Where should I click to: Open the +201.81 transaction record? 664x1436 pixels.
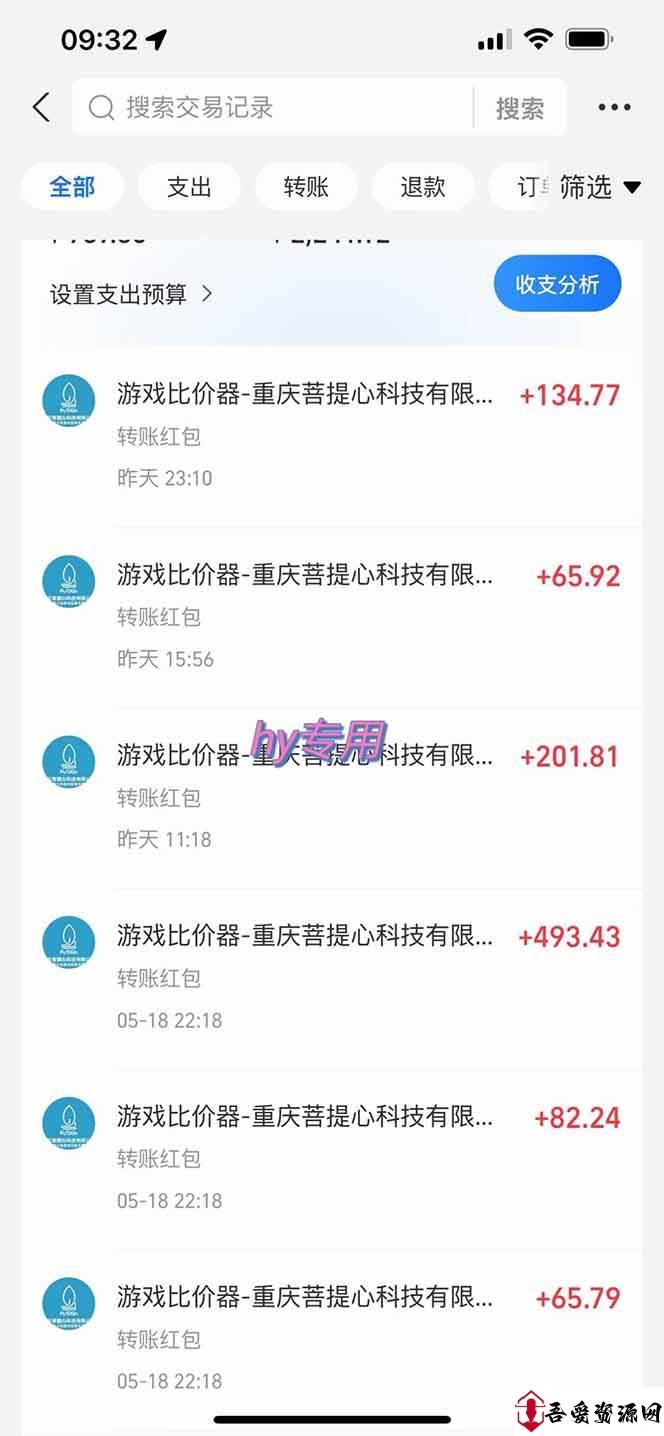pyautogui.click(x=332, y=797)
